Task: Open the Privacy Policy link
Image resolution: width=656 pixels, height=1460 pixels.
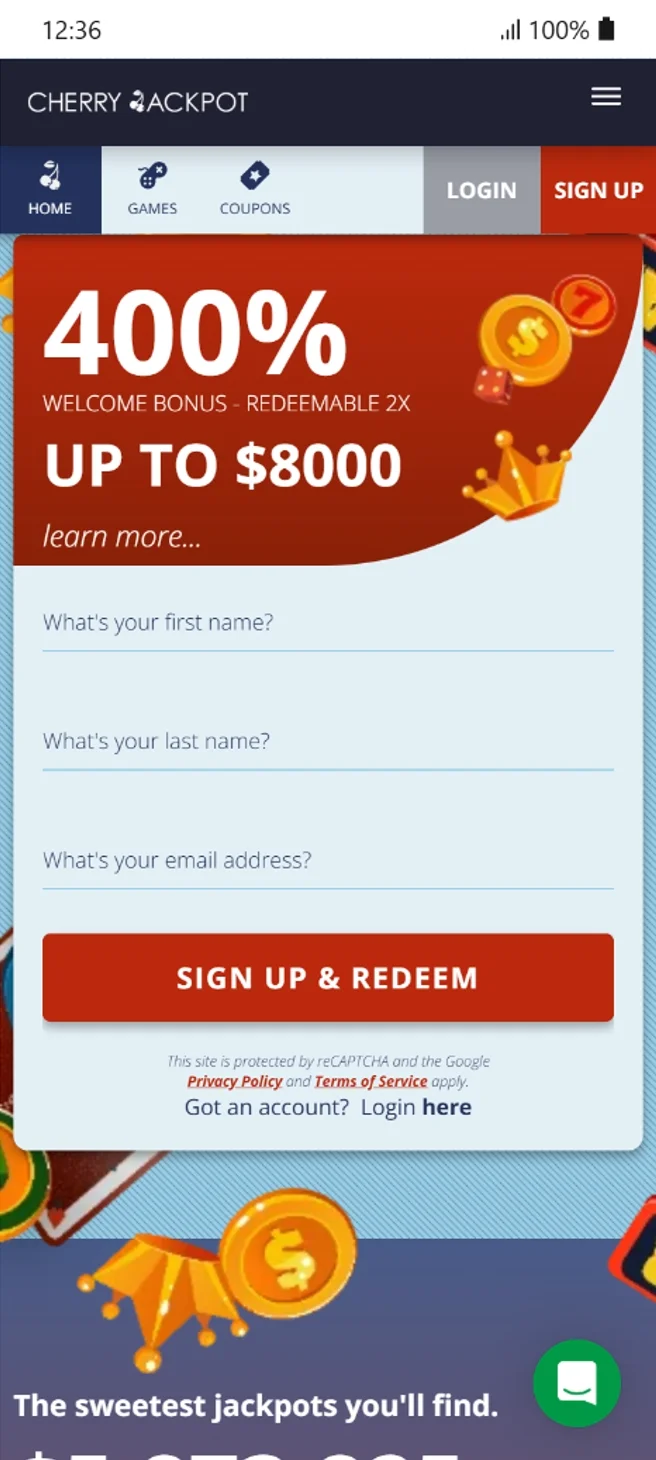Action: 234,1081
